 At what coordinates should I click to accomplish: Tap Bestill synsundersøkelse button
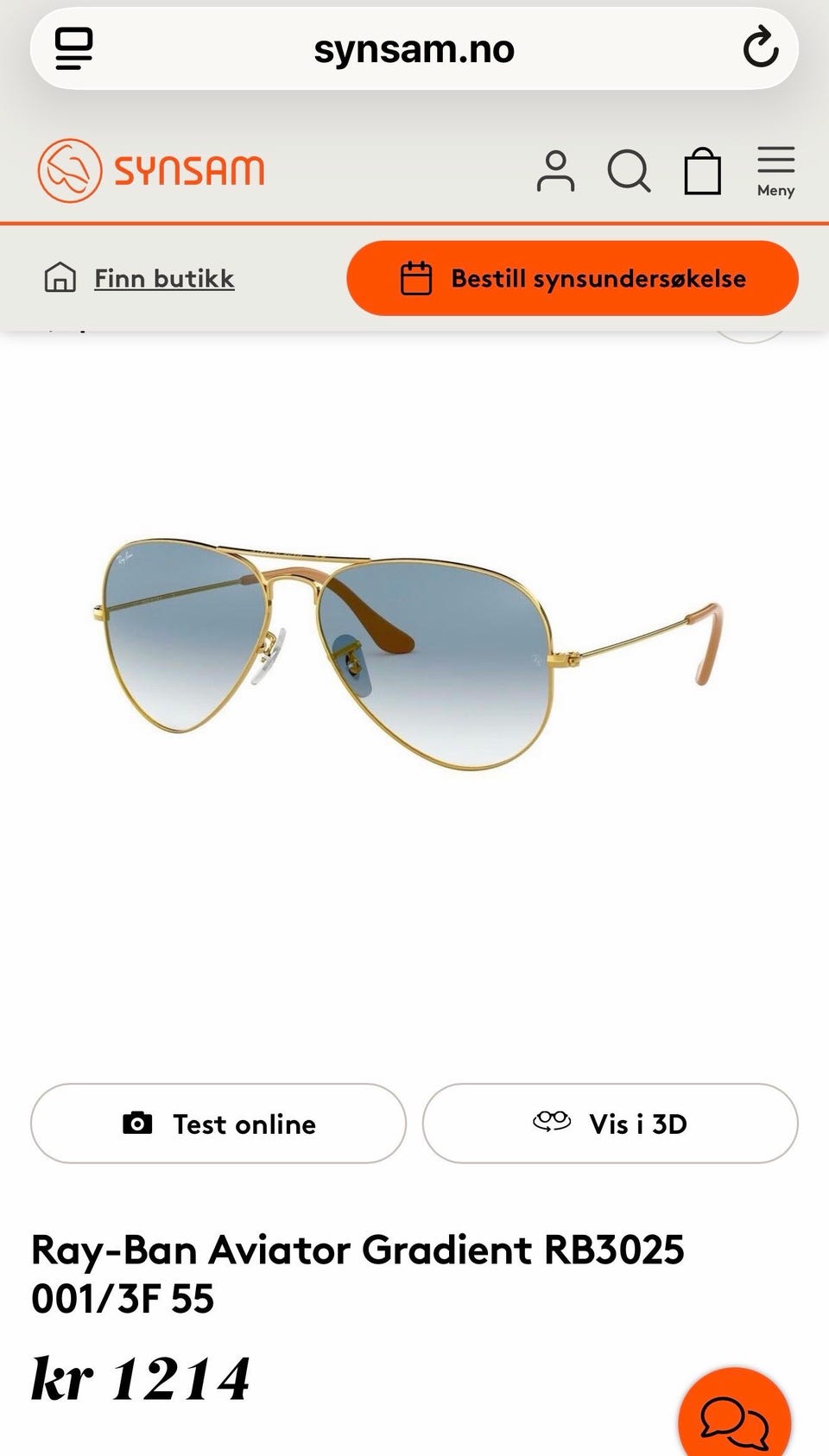click(x=573, y=278)
